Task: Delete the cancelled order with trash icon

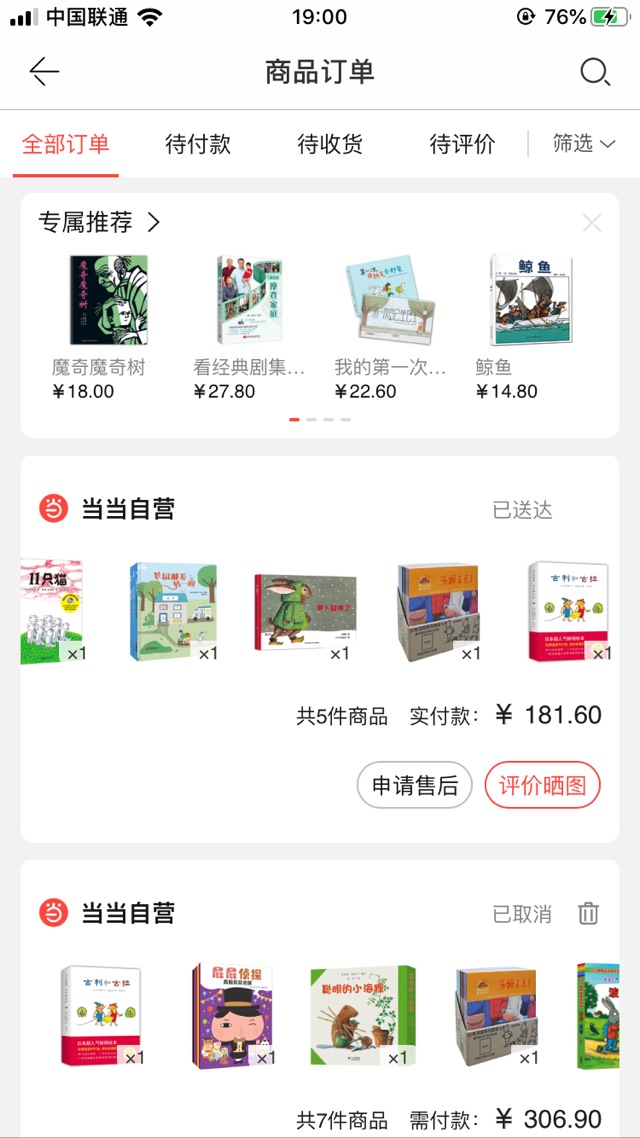Action: pyautogui.click(x=589, y=913)
